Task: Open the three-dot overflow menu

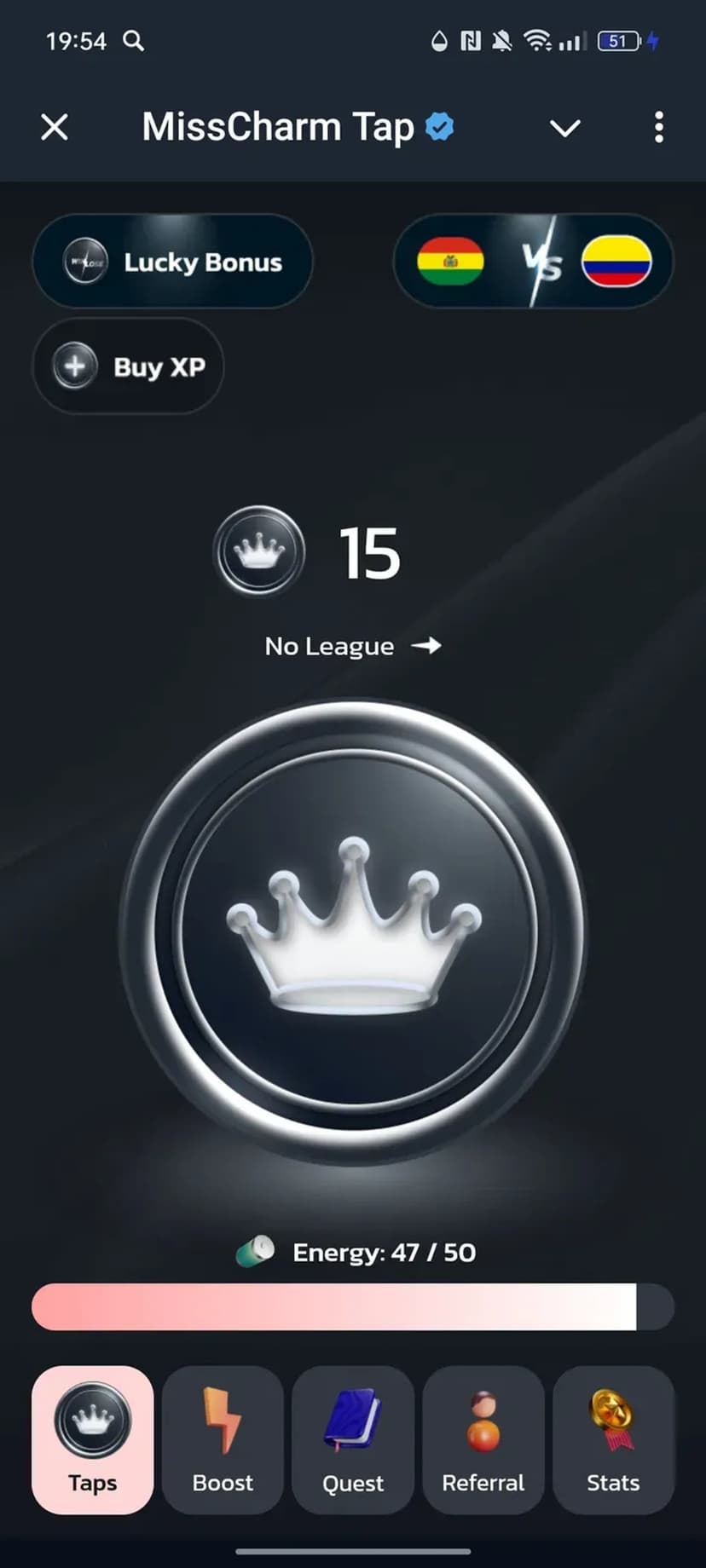Action: 658,128
